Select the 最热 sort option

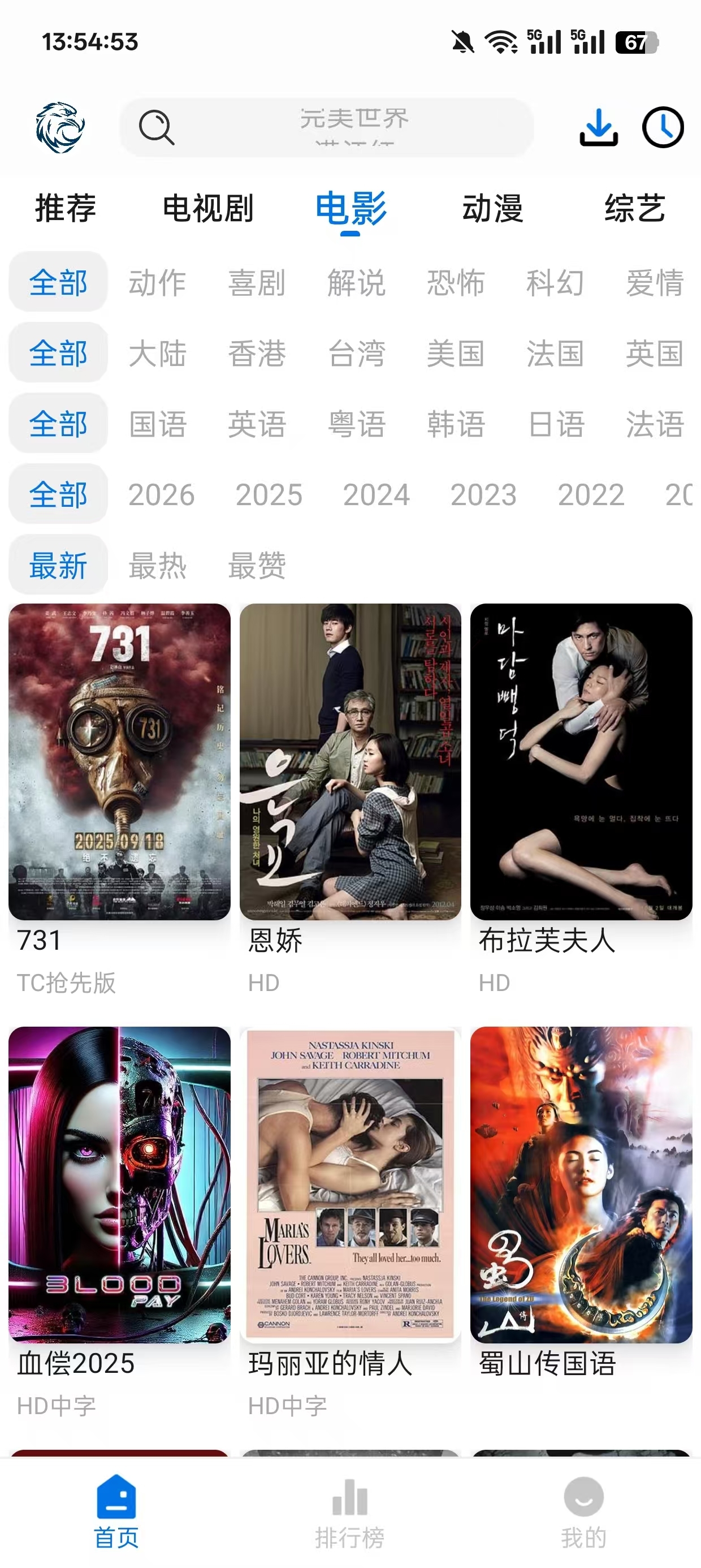[158, 566]
